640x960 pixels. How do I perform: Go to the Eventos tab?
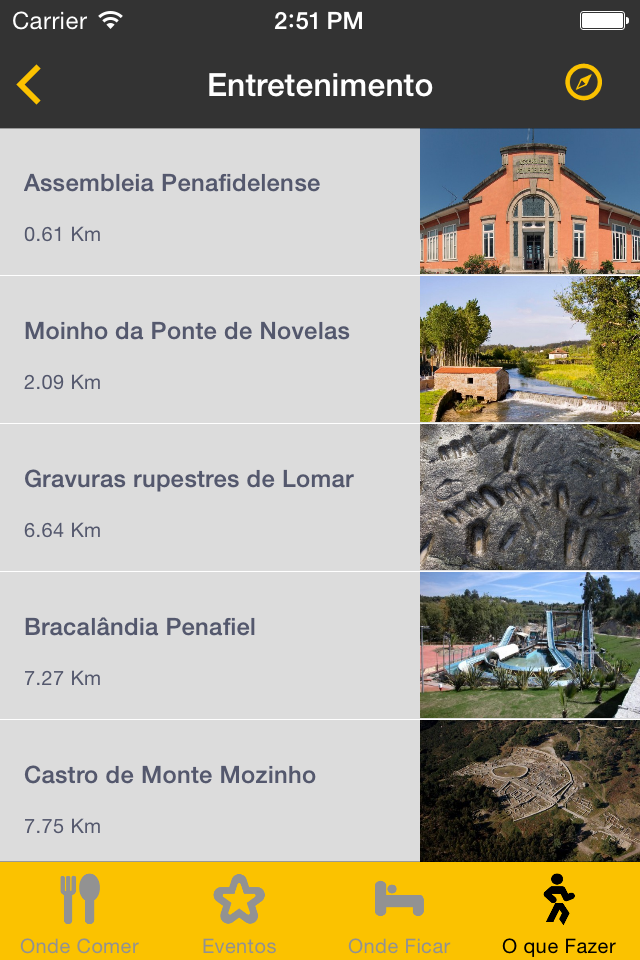[239, 912]
